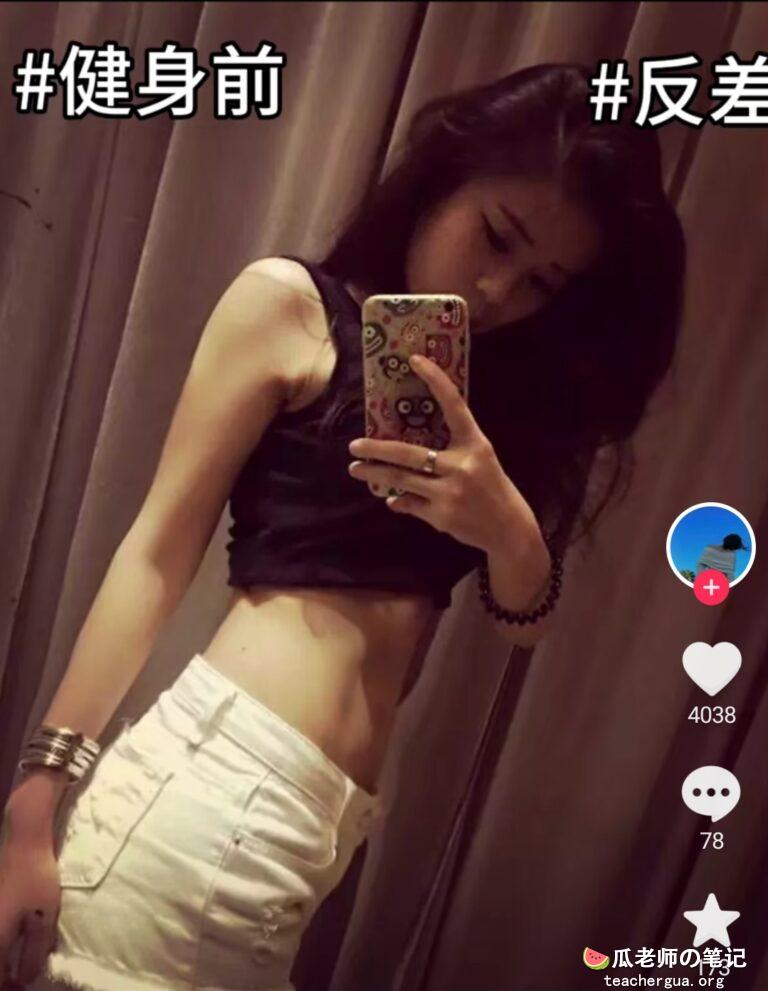Add the video to favorites with the star icon
Viewport: 768px width, 991px height.
pyautogui.click(x=711, y=921)
